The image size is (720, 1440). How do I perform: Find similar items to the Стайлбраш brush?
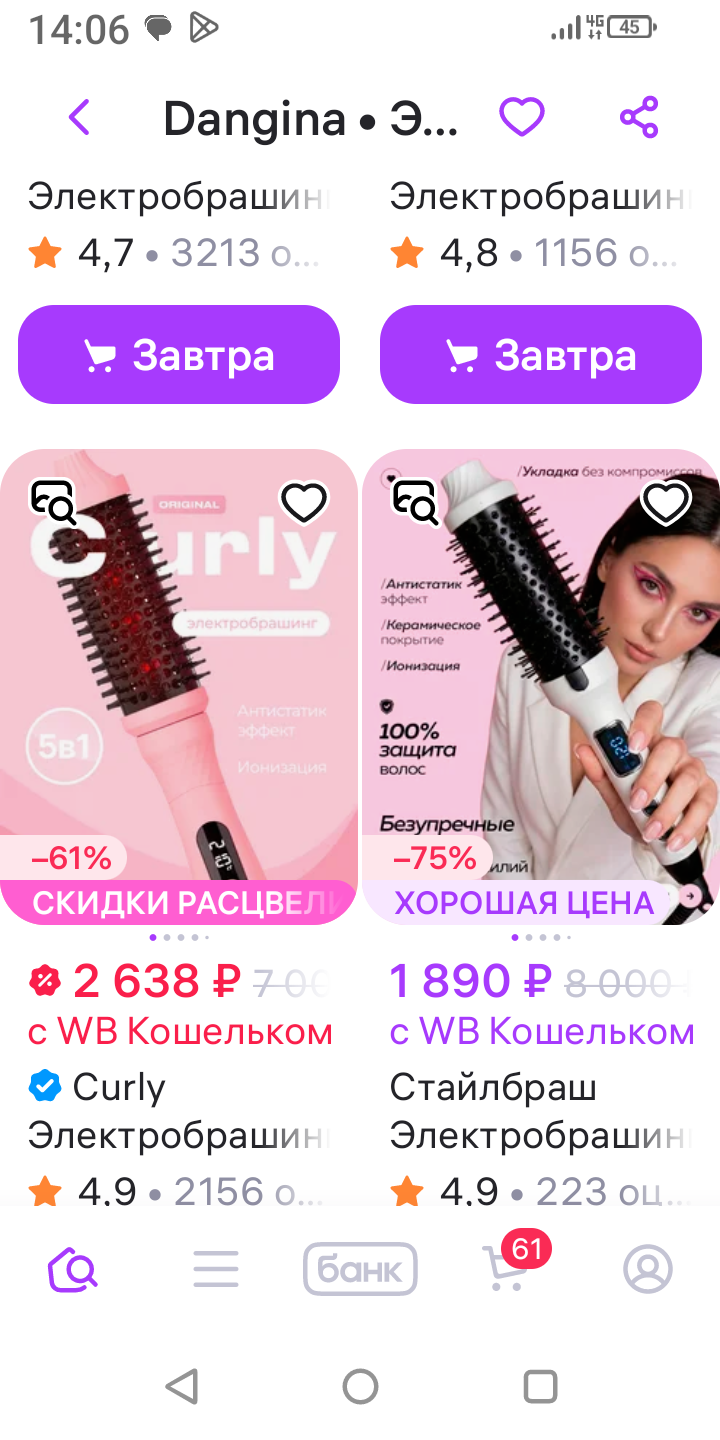(x=415, y=502)
